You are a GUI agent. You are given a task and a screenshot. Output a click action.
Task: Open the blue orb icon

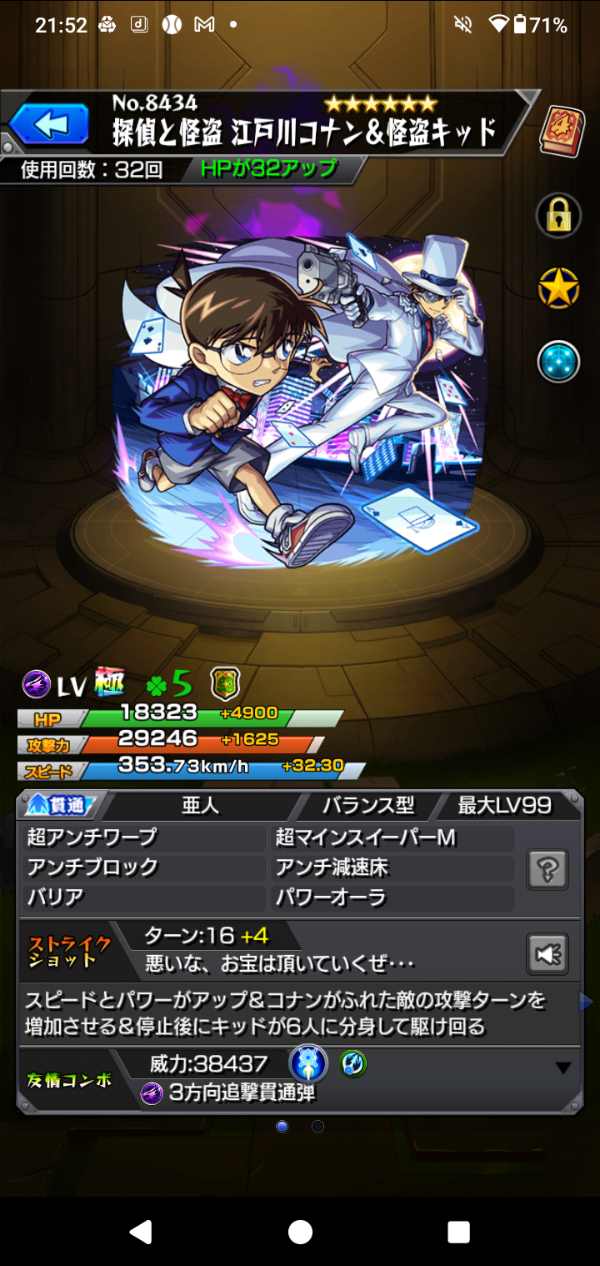click(559, 361)
